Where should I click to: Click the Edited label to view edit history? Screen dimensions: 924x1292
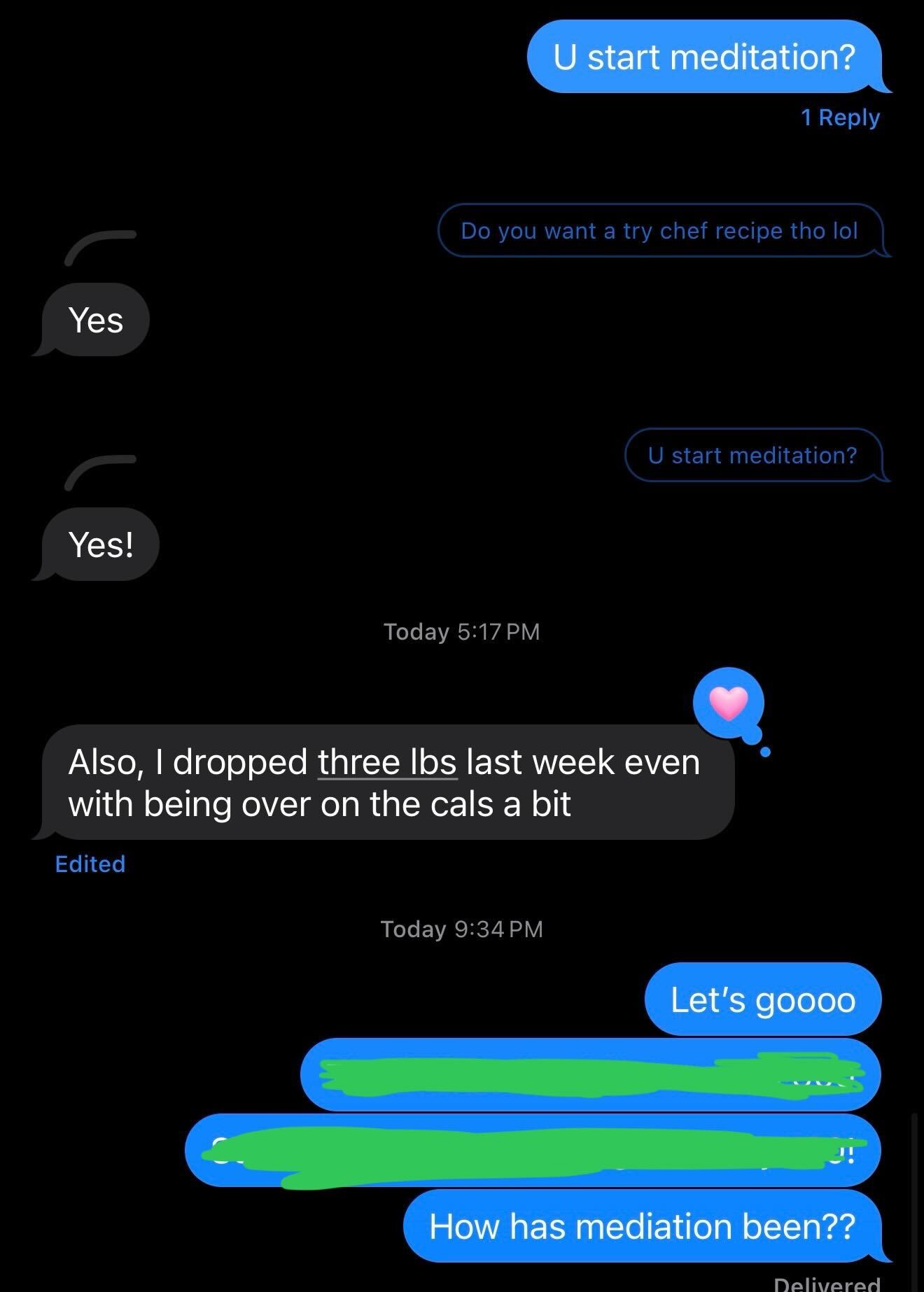click(x=90, y=864)
